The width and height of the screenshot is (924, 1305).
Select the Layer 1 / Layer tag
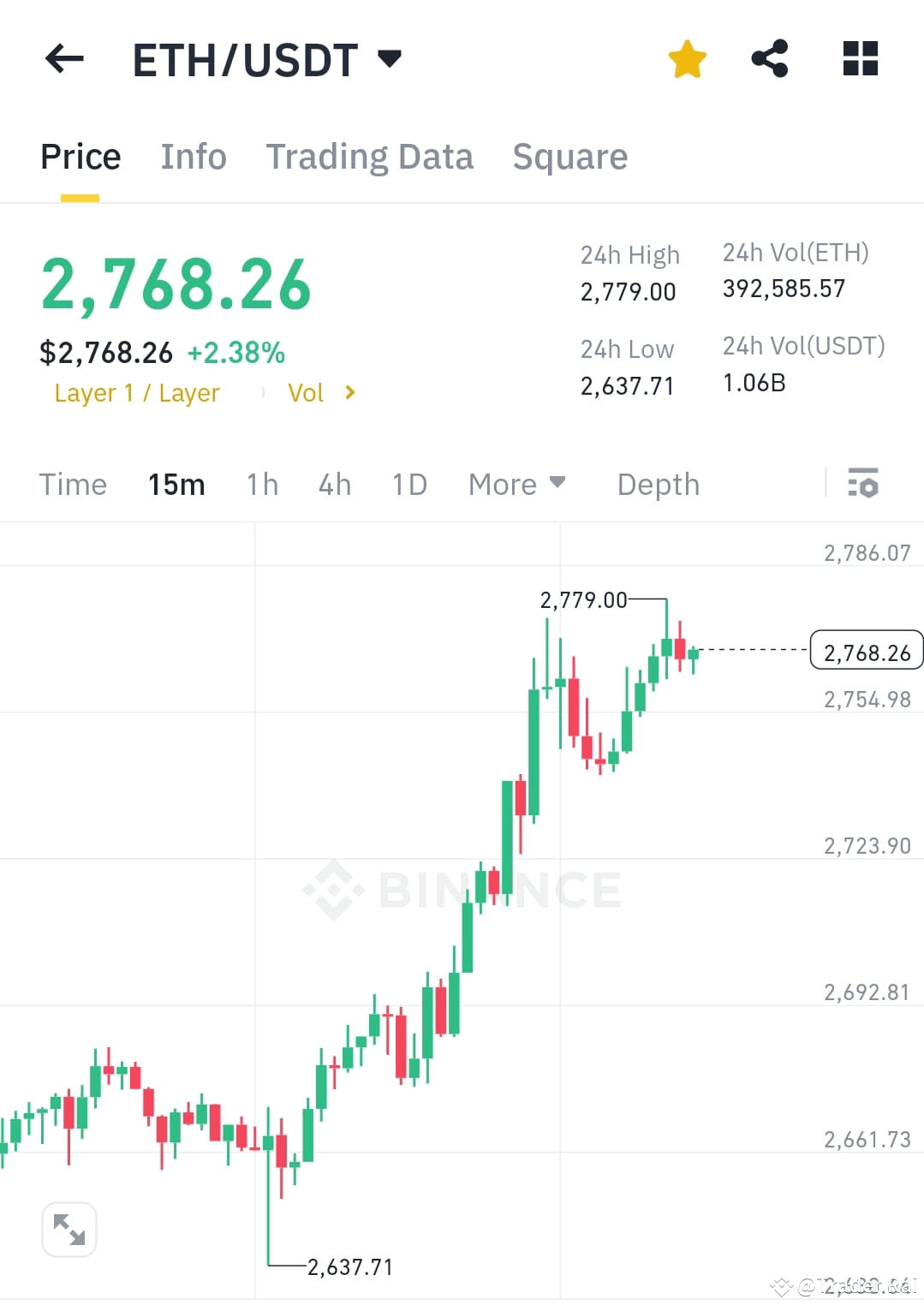pyautogui.click(x=136, y=392)
